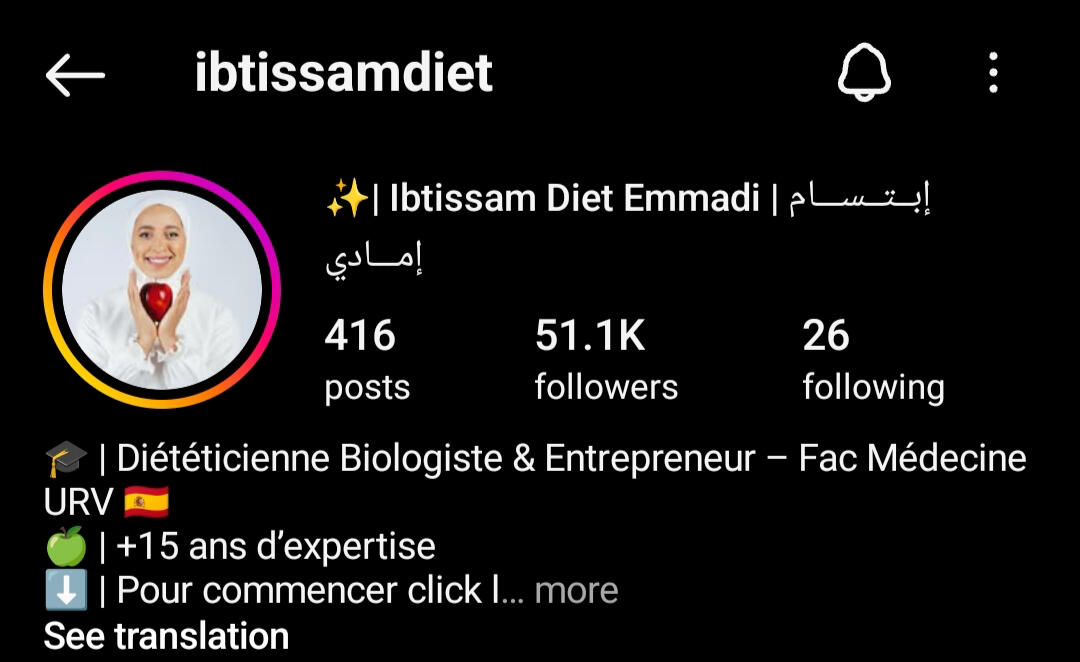Viewport: 1080px width, 662px height.
Task: Open the notifications bell for ibtissamdiet
Action: (863, 73)
